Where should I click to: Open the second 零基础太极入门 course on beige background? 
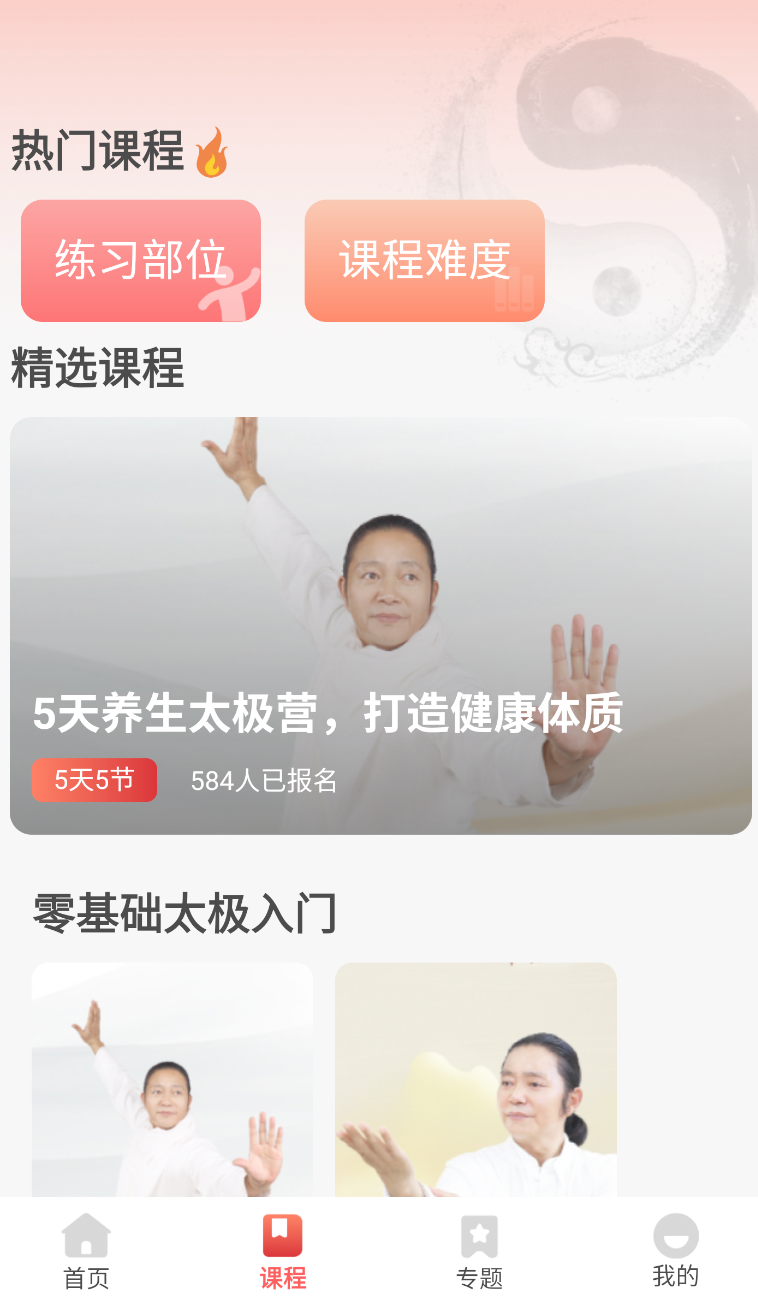click(475, 1080)
